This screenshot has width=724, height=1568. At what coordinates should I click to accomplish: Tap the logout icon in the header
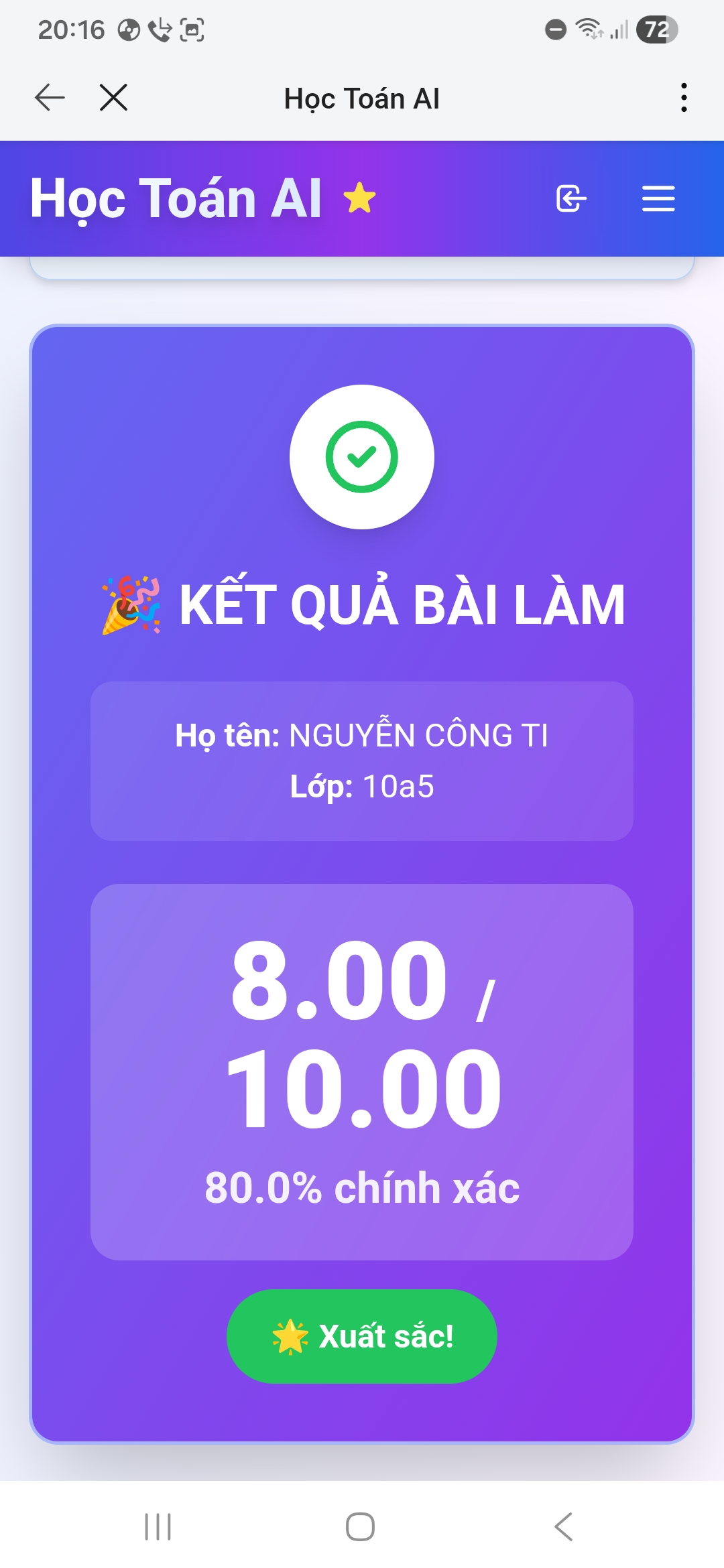pos(571,198)
